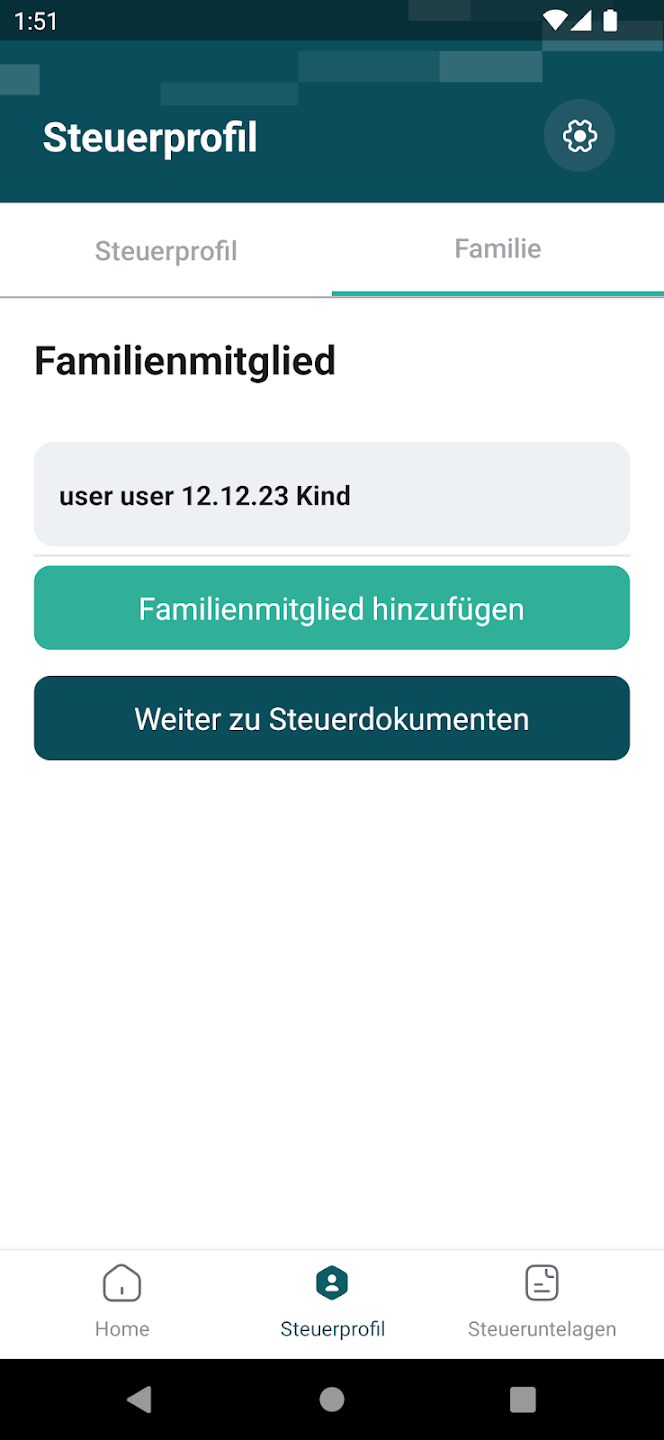Tap the system back button
Image resolution: width=664 pixels, height=1440 pixels.
(x=139, y=1399)
